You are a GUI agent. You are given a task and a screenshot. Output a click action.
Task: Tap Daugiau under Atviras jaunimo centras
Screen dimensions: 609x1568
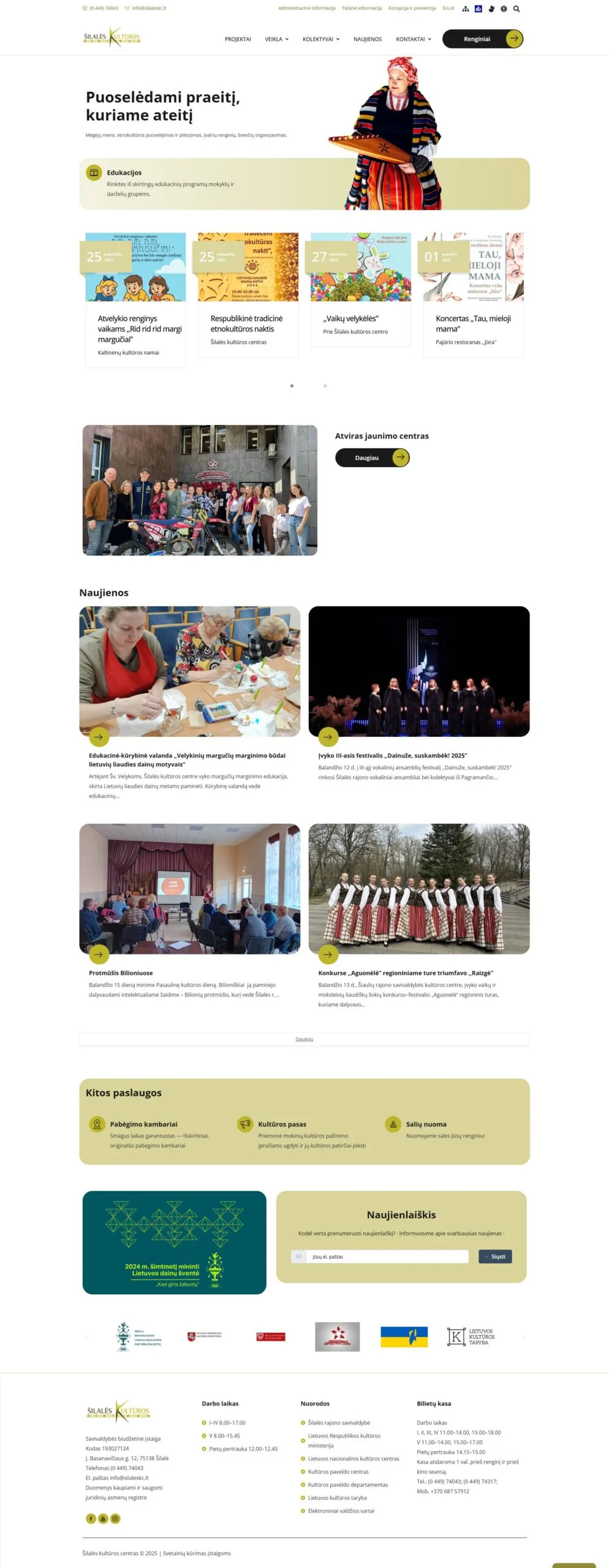pyautogui.click(x=372, y=458)
